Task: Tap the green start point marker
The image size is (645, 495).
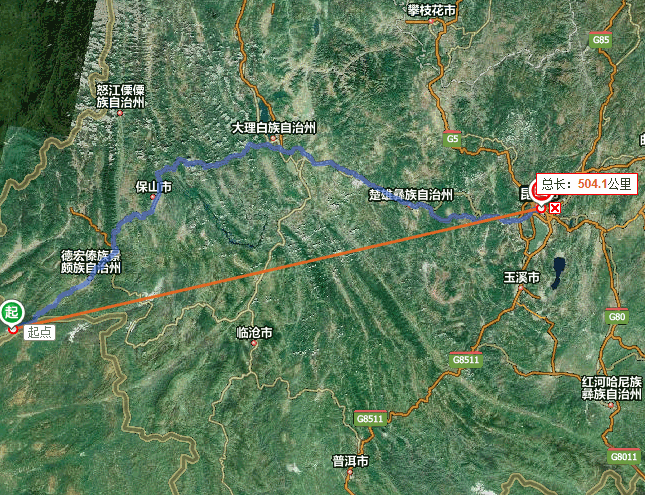Action: [12, 310]
